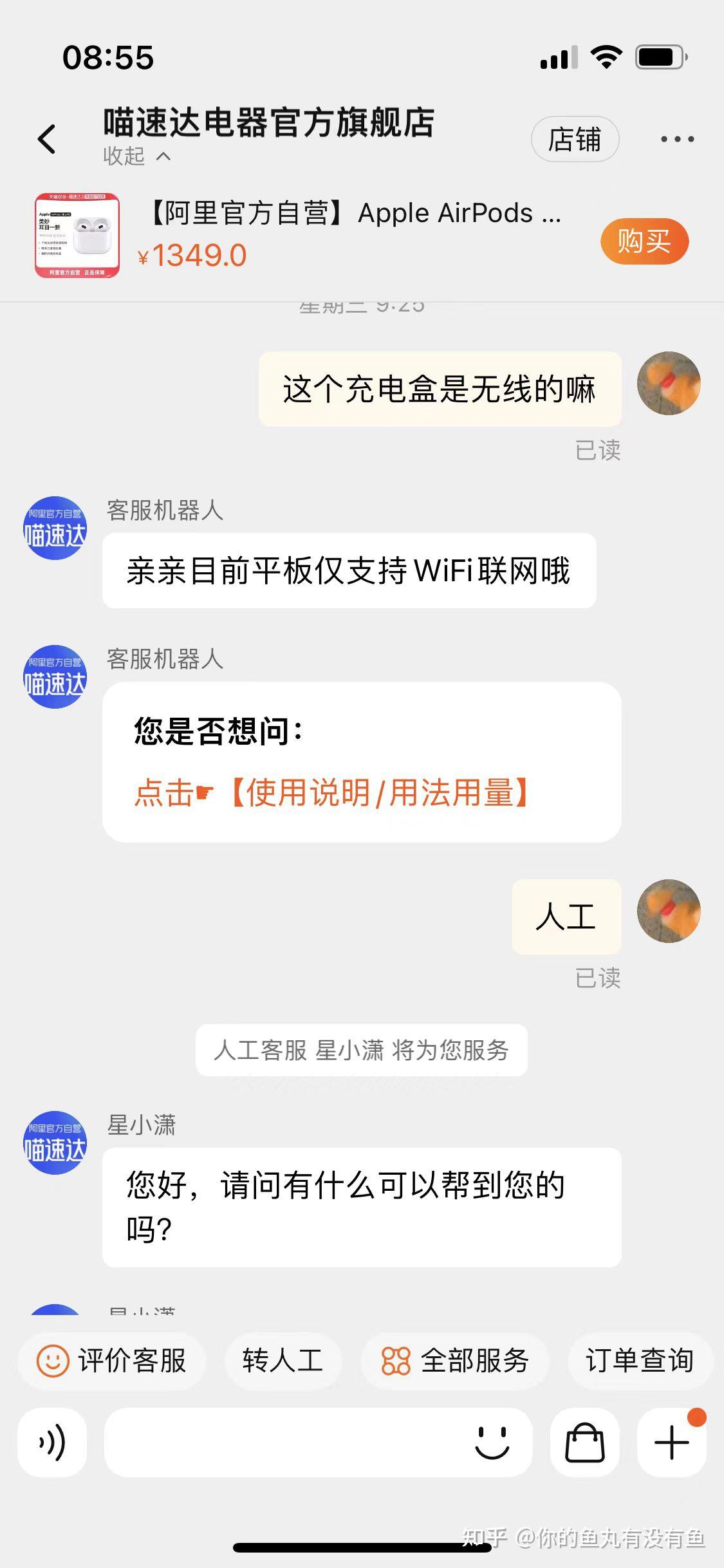Collapse the product card via 收起
This screenshot has width=724, height=1568.
pyautogui.click(x=136, y=156)
